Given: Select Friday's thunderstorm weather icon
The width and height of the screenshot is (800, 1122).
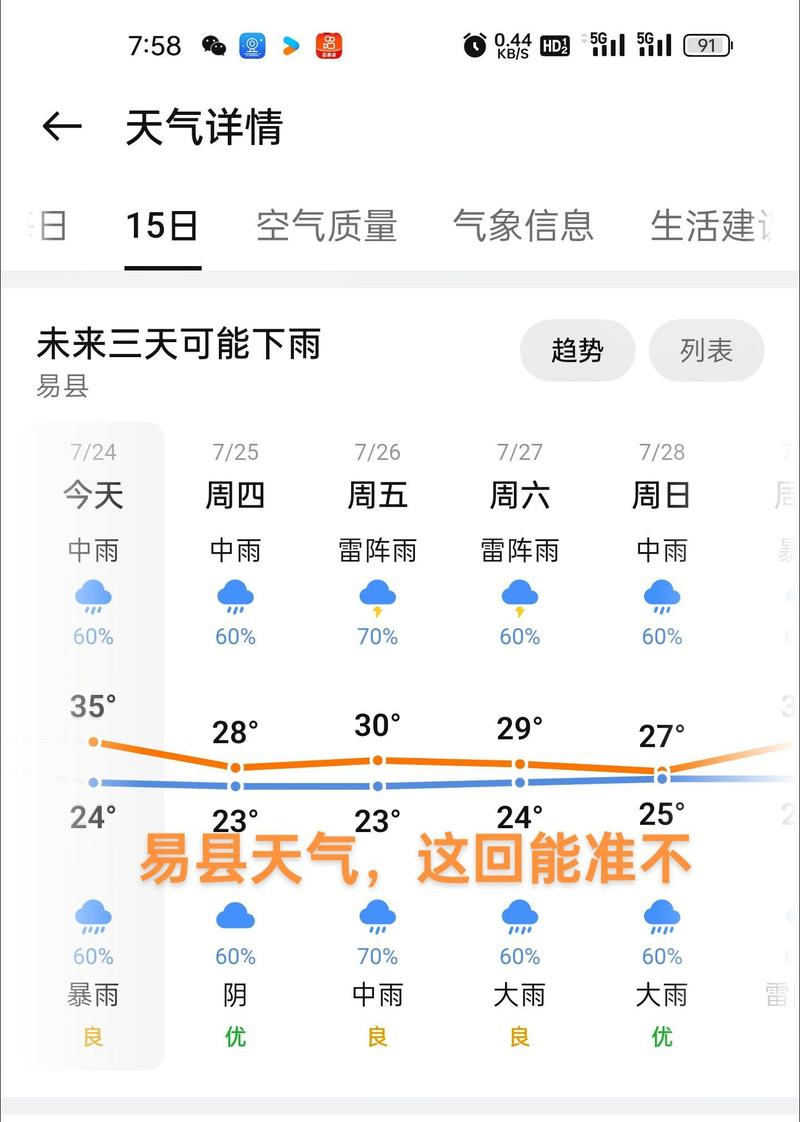Looking at the screenshot, I should point(377,598).
